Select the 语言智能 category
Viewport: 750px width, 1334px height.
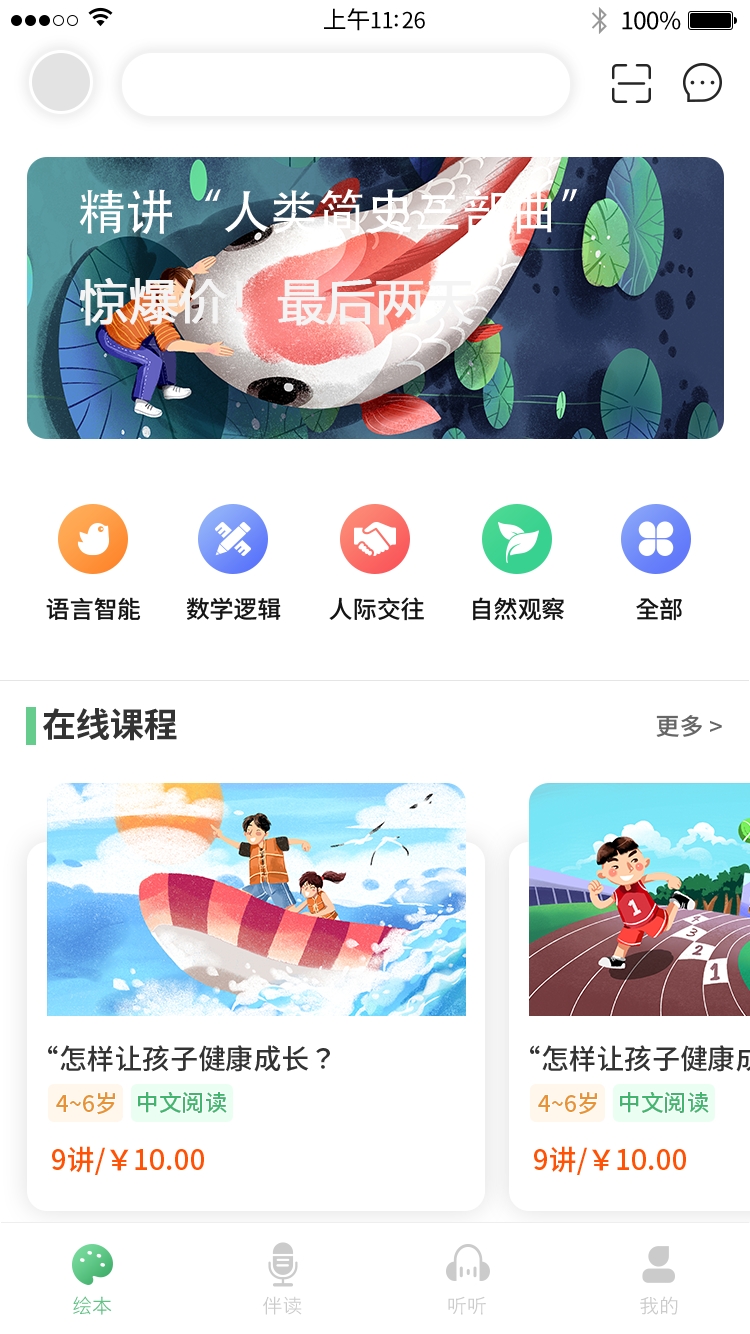coord(93,560)
